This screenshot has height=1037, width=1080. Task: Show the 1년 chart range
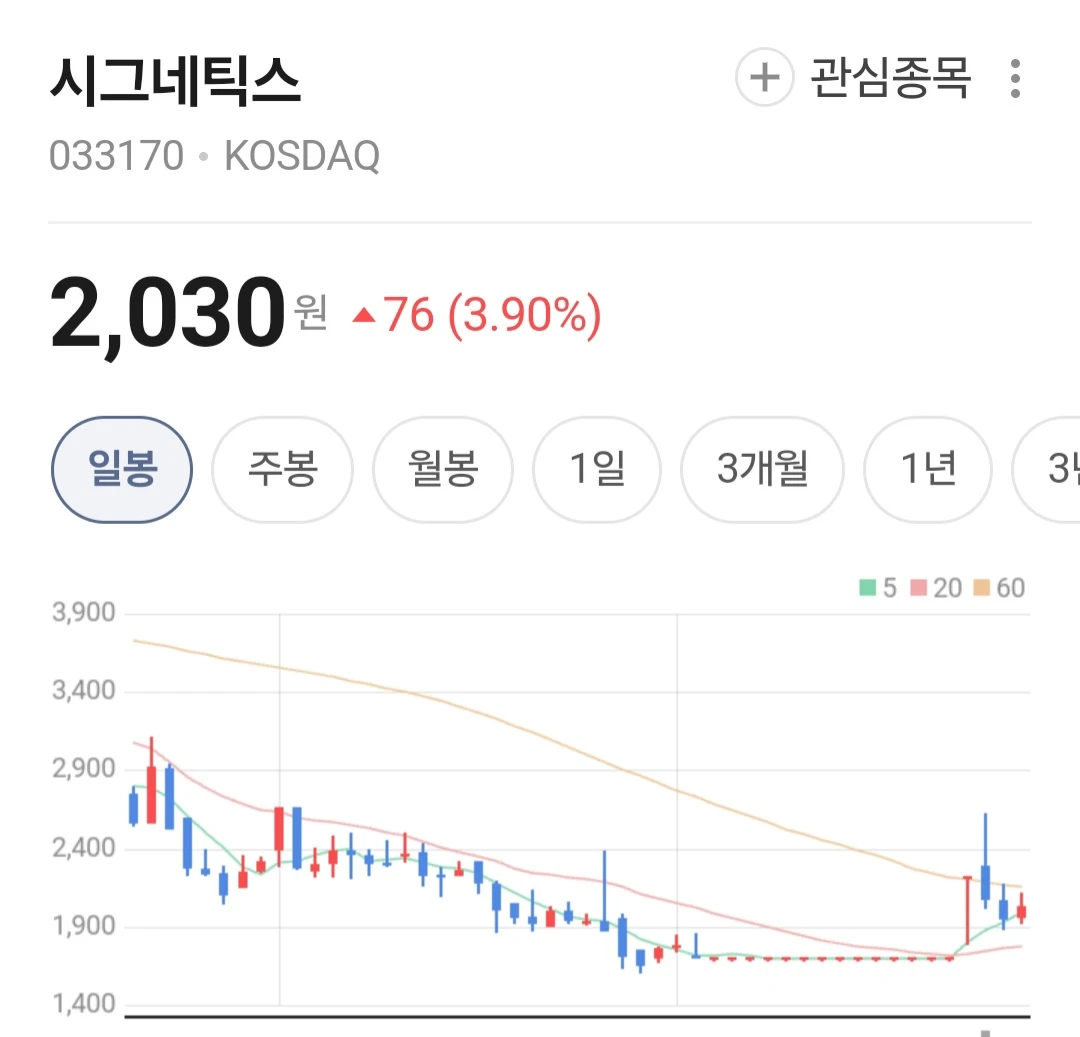pos(928,470)
